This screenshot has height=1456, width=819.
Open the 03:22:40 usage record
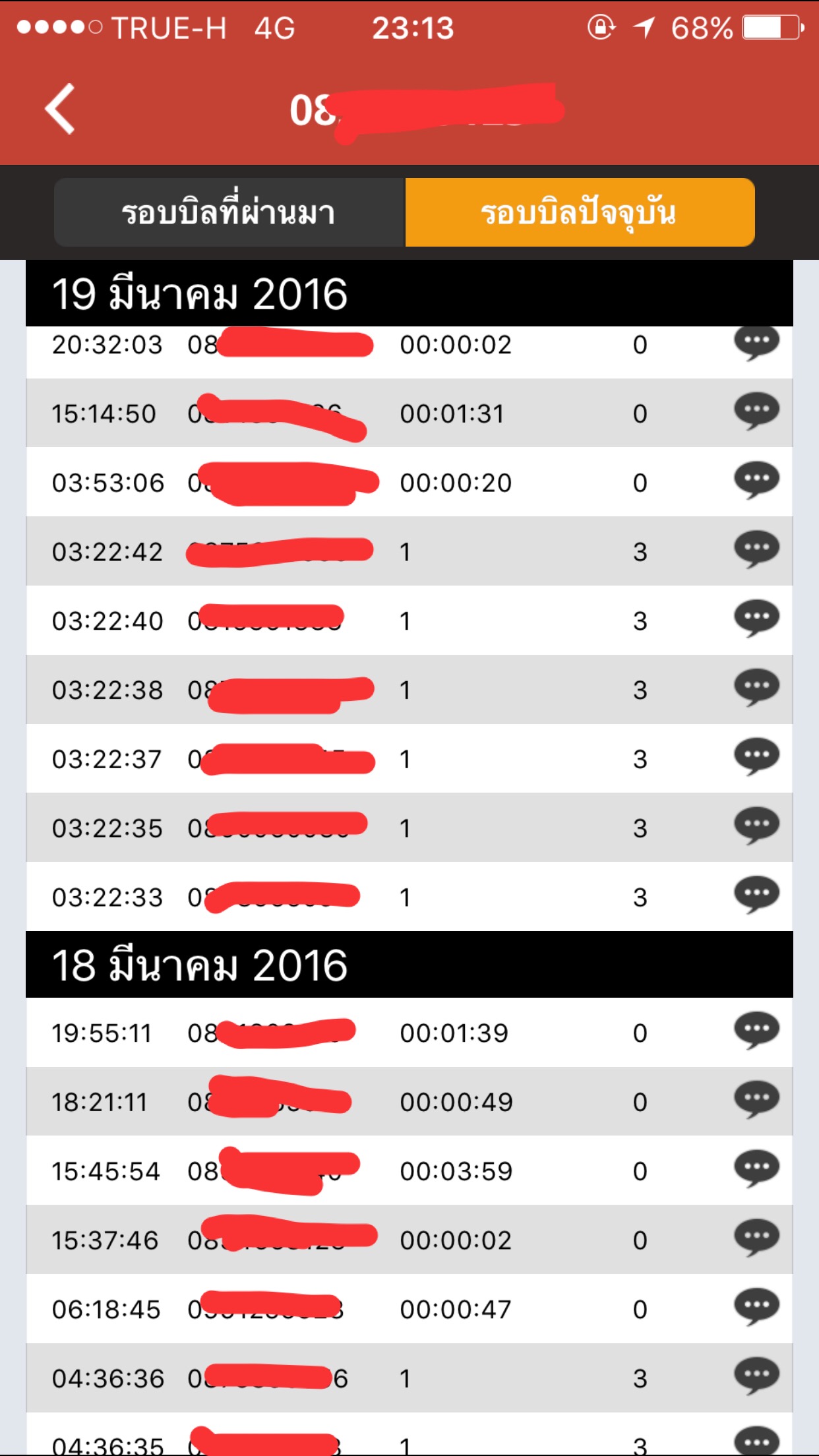coord(409,621)
